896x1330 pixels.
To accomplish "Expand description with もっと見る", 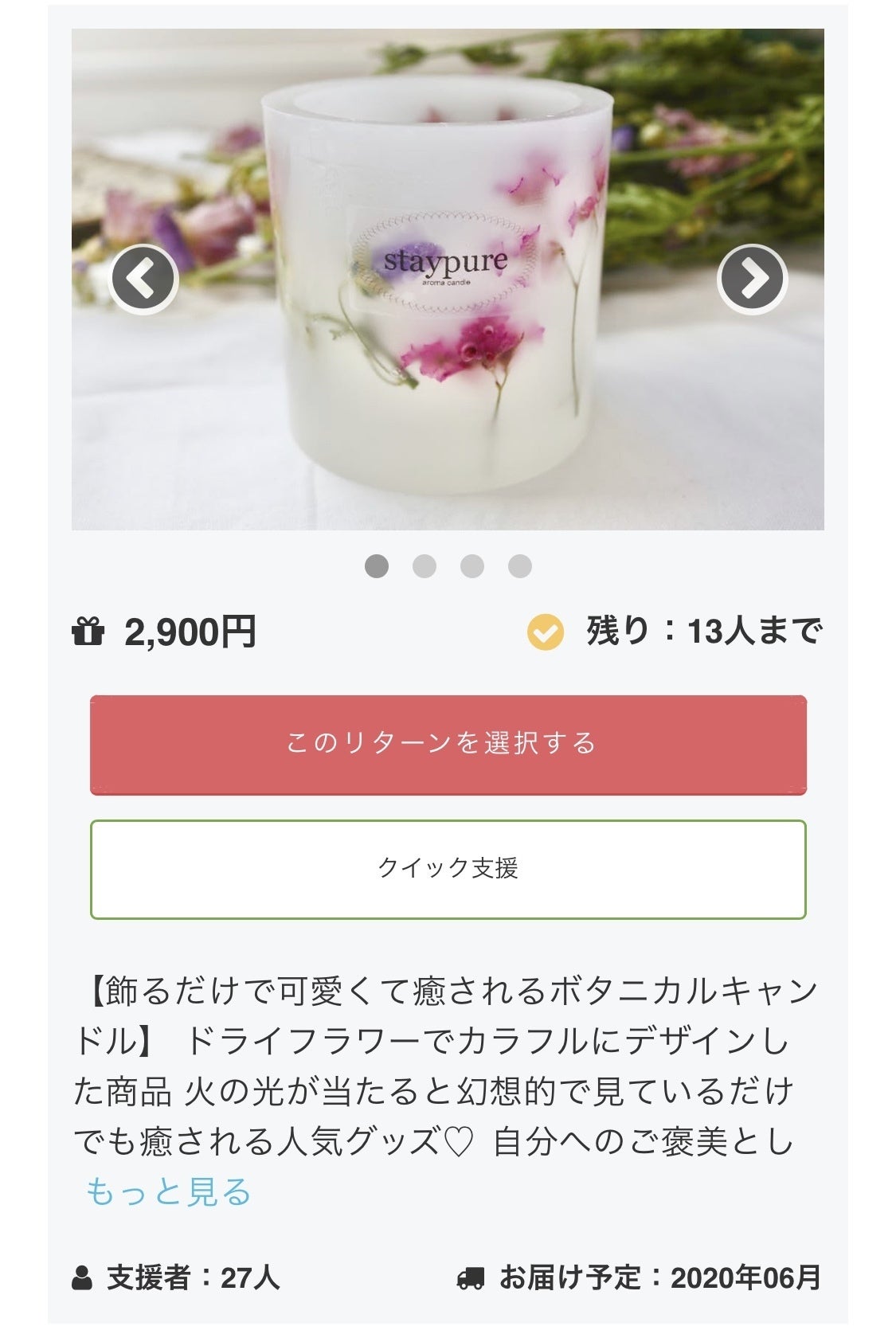I will [169, 1191].
